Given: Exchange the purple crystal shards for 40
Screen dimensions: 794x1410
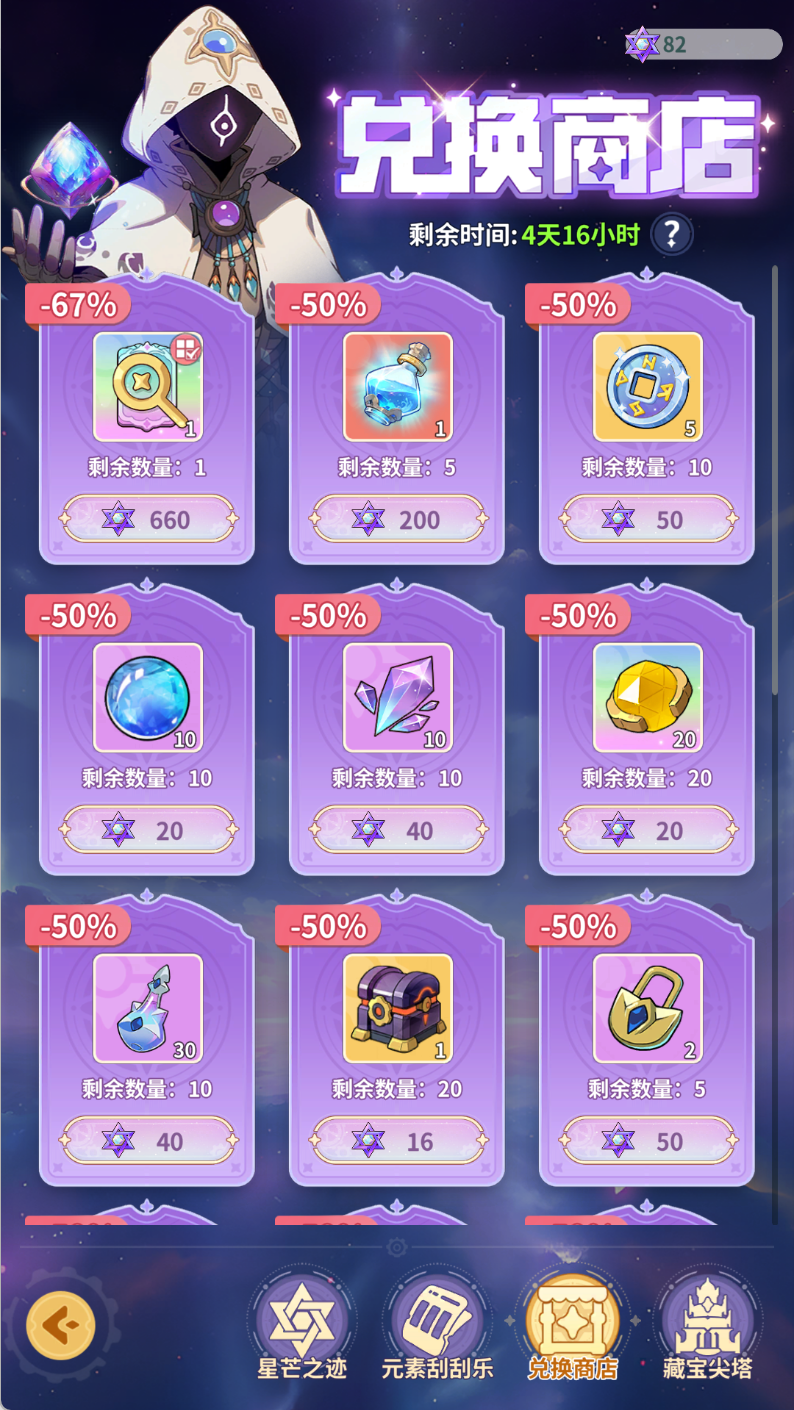Looking at the screenshot, I should [398, 830].
